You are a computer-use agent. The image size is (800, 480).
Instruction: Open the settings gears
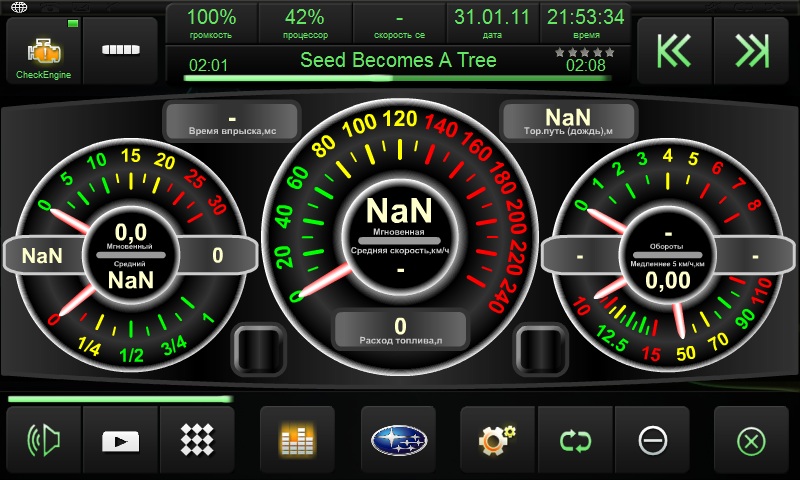(497, 440)
